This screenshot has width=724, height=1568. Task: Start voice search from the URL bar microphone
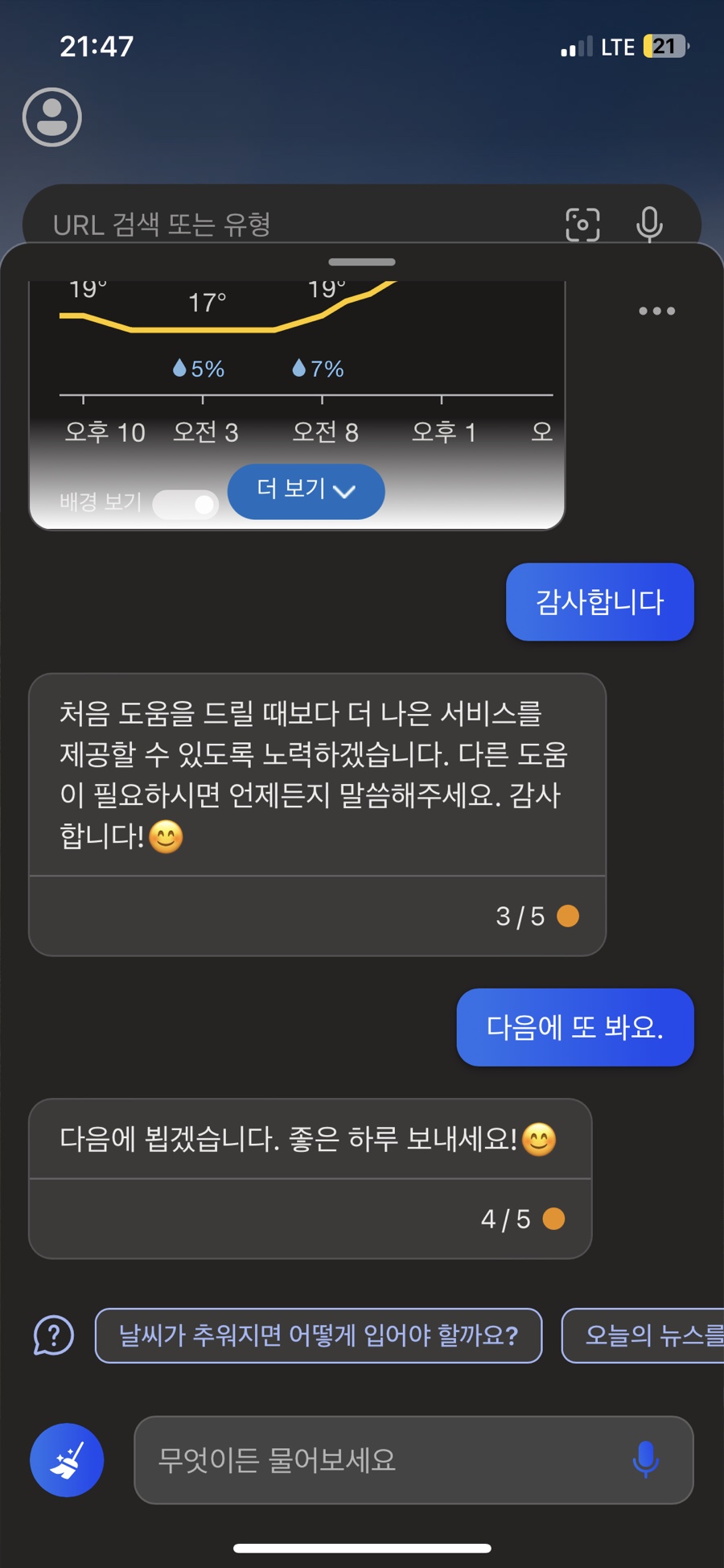649,225
